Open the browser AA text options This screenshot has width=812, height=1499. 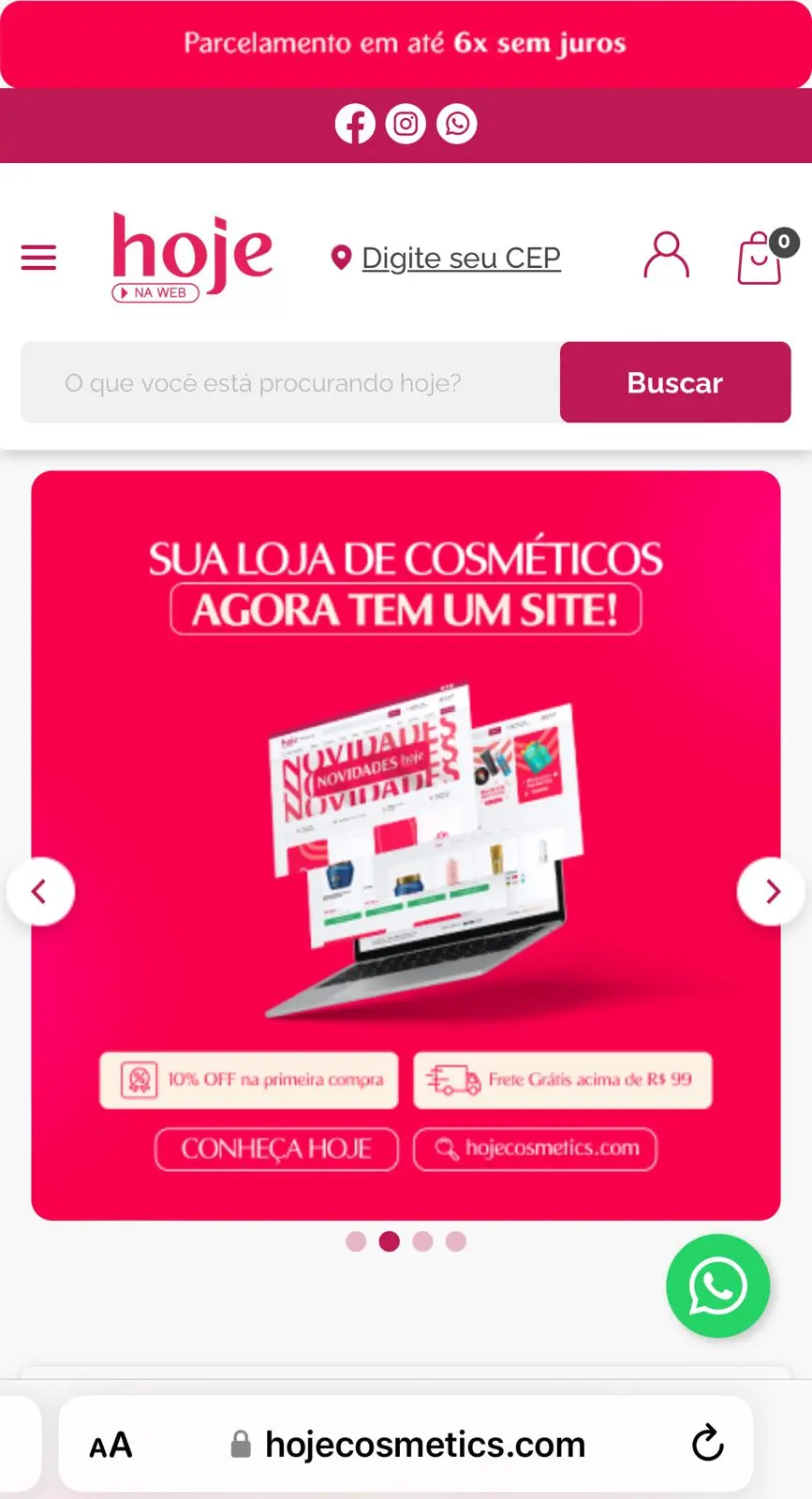tap(111, 1445)
